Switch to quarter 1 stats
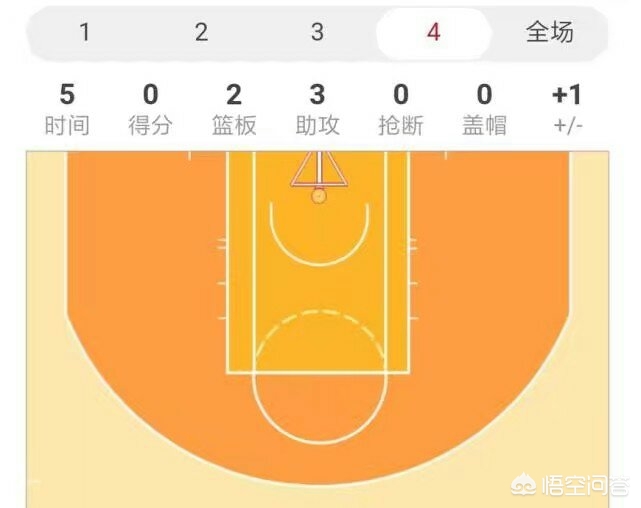Screen dimensions: 641x508 (85, 32)
